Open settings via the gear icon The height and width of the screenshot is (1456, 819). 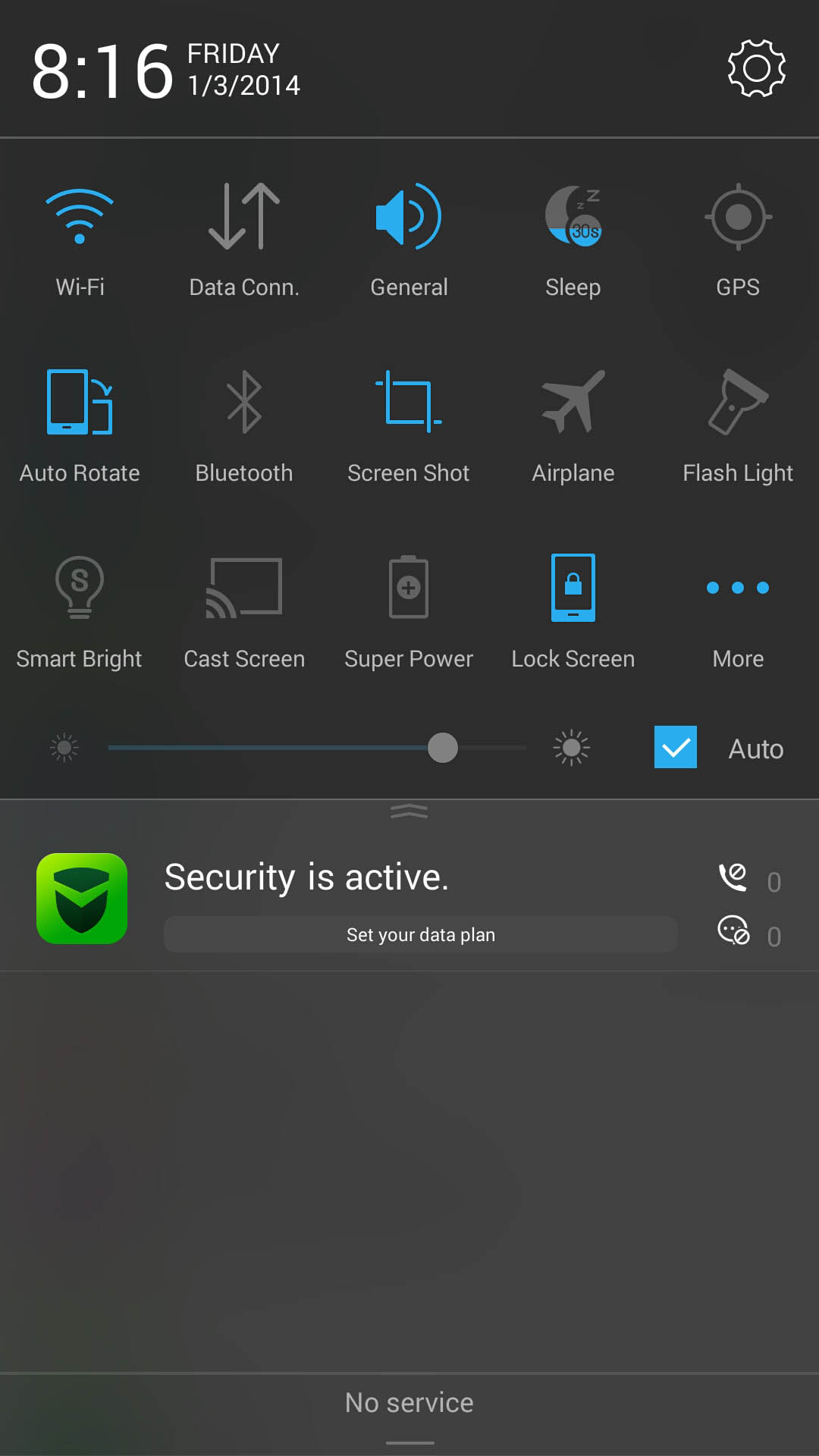pos(756,68)
